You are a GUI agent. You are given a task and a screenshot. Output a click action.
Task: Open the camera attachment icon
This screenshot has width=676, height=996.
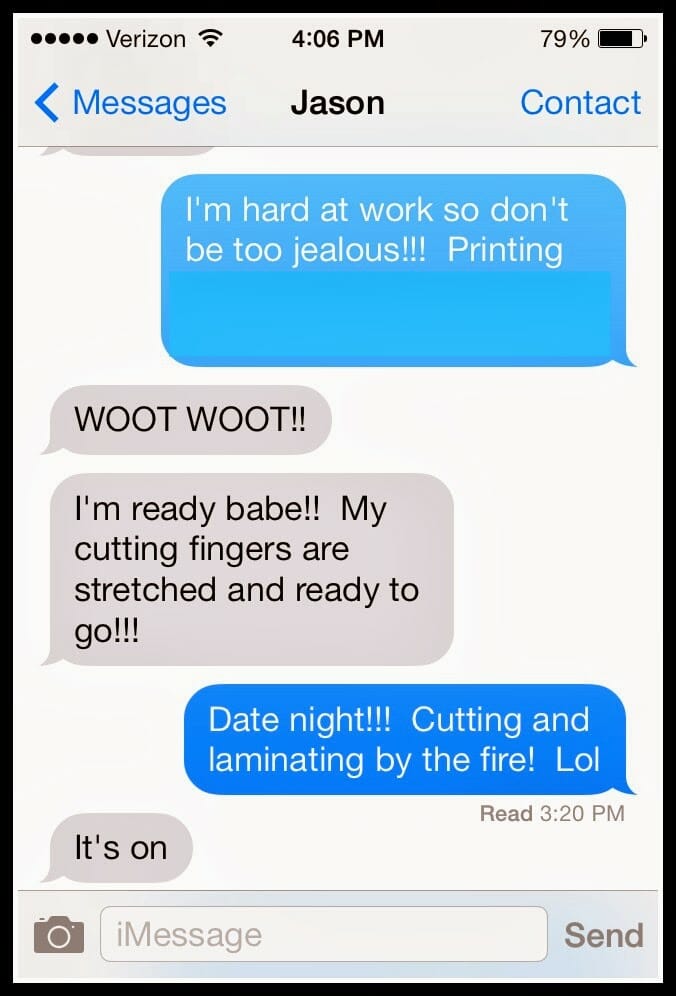coord(58,934)
